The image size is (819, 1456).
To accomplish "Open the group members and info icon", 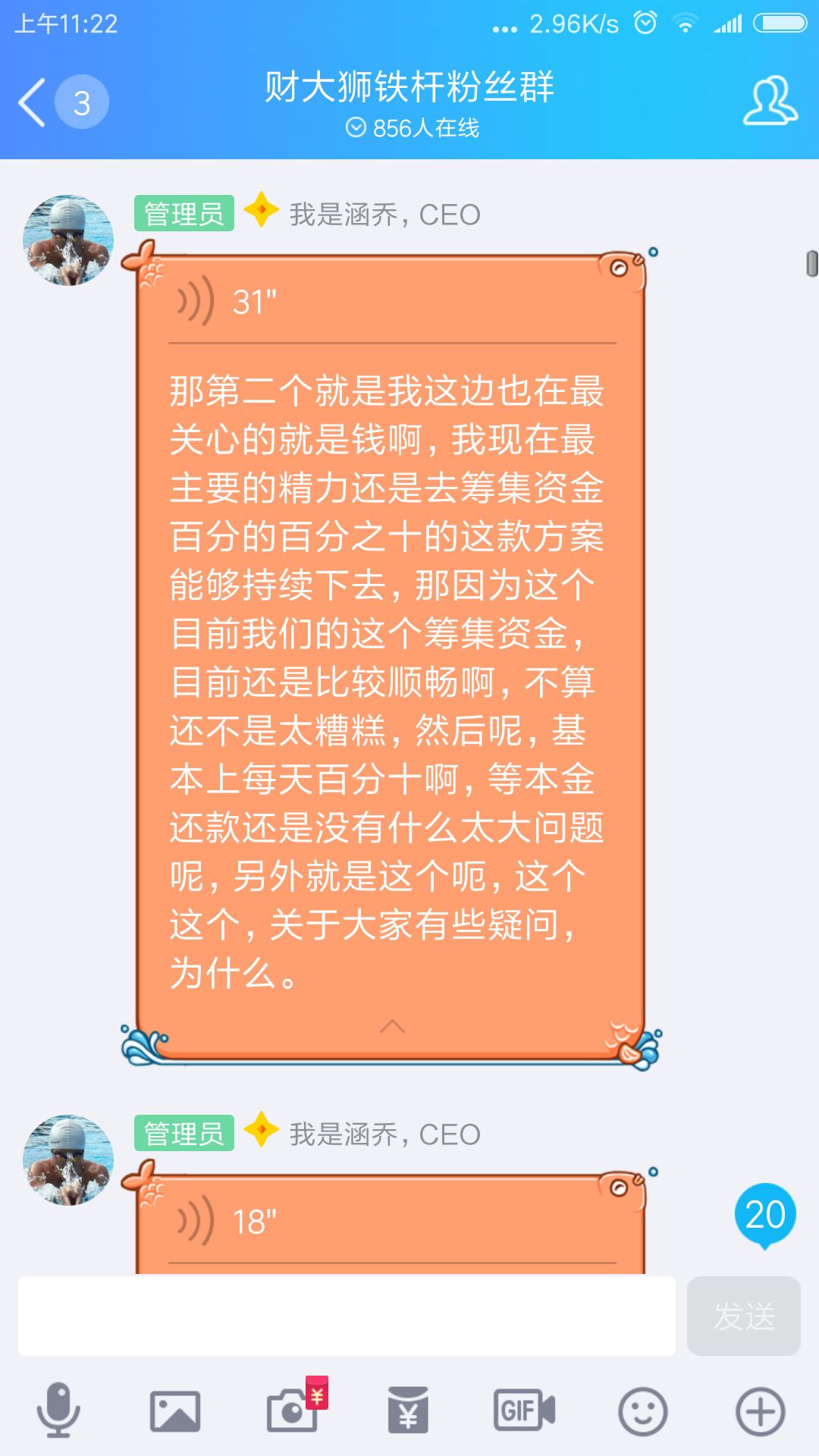I will [769, 101].
